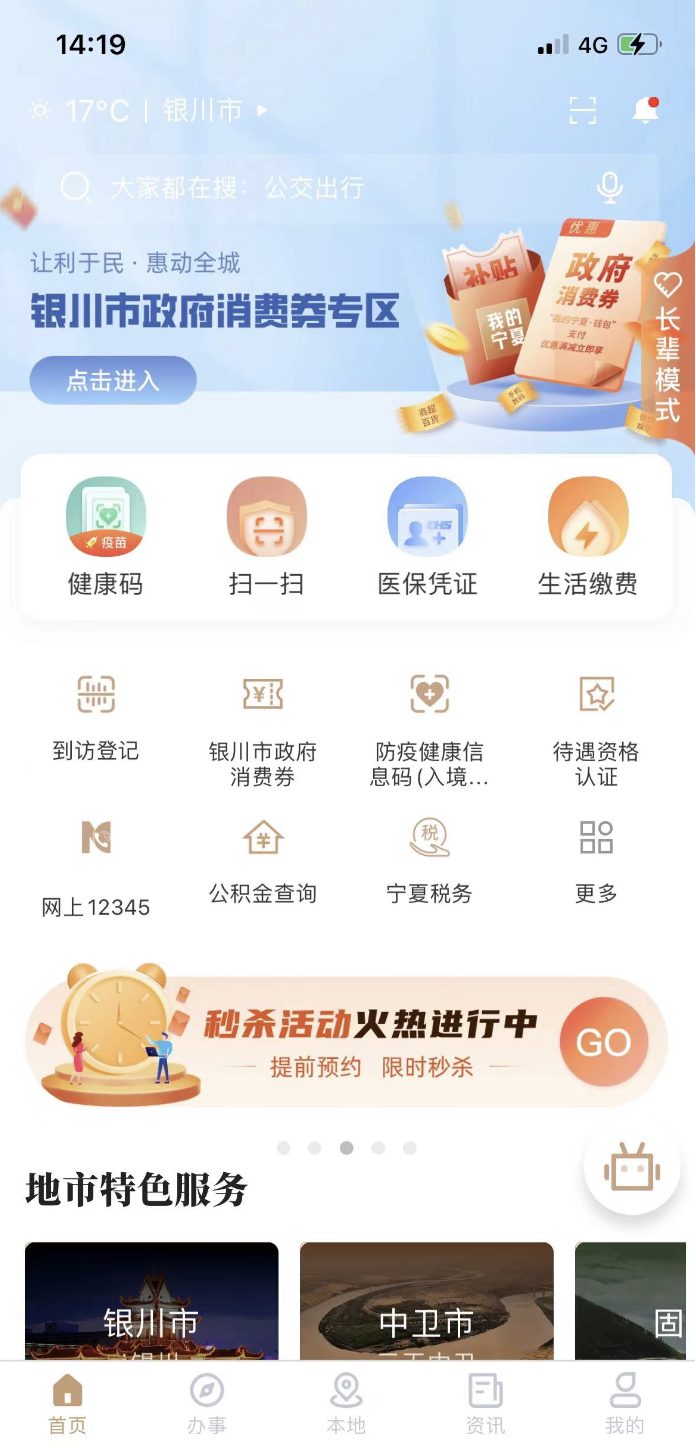Tap GO on the 秒杀活动 banner
The height and width of the screenshot is (1456, 696).
(x=603, y=1043)
